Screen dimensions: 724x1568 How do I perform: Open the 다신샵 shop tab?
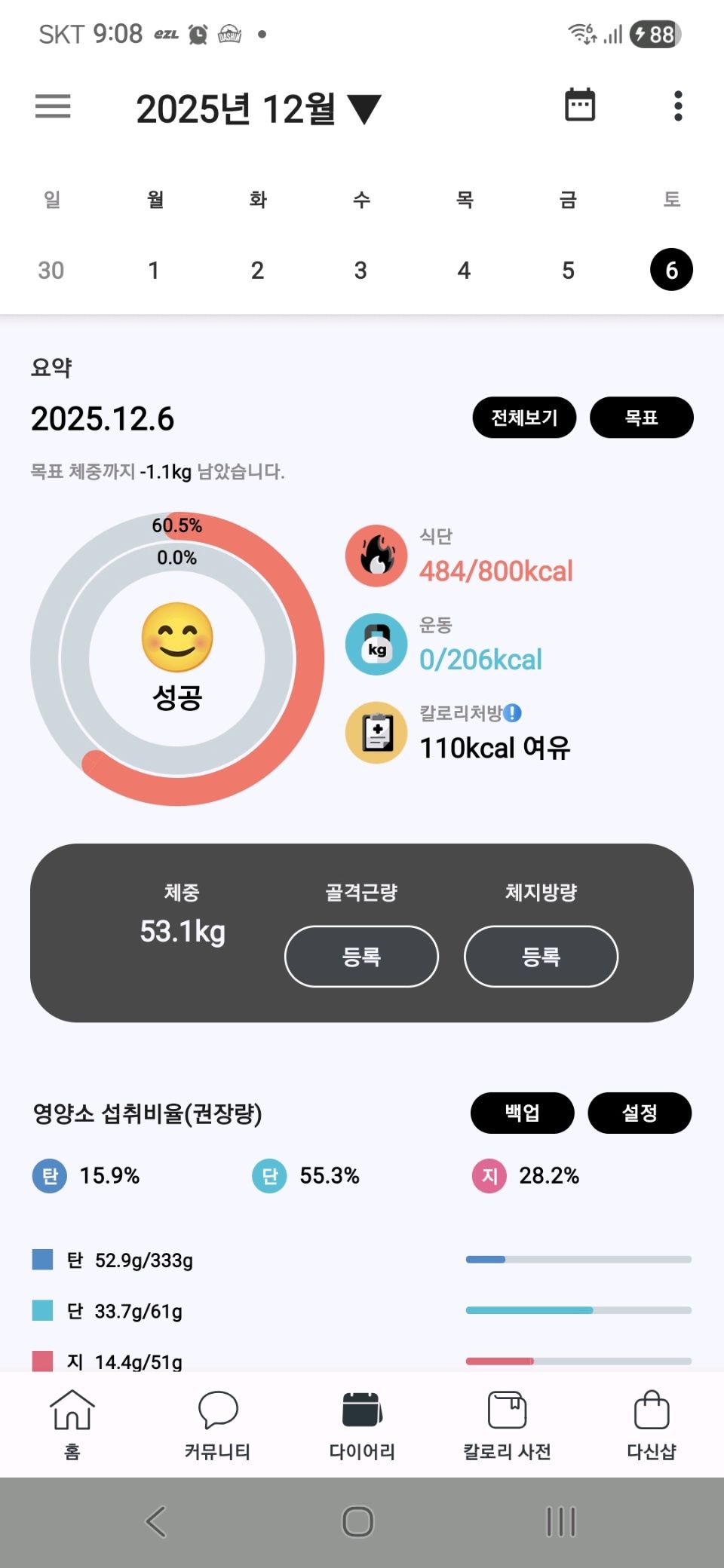(651, 1425)
